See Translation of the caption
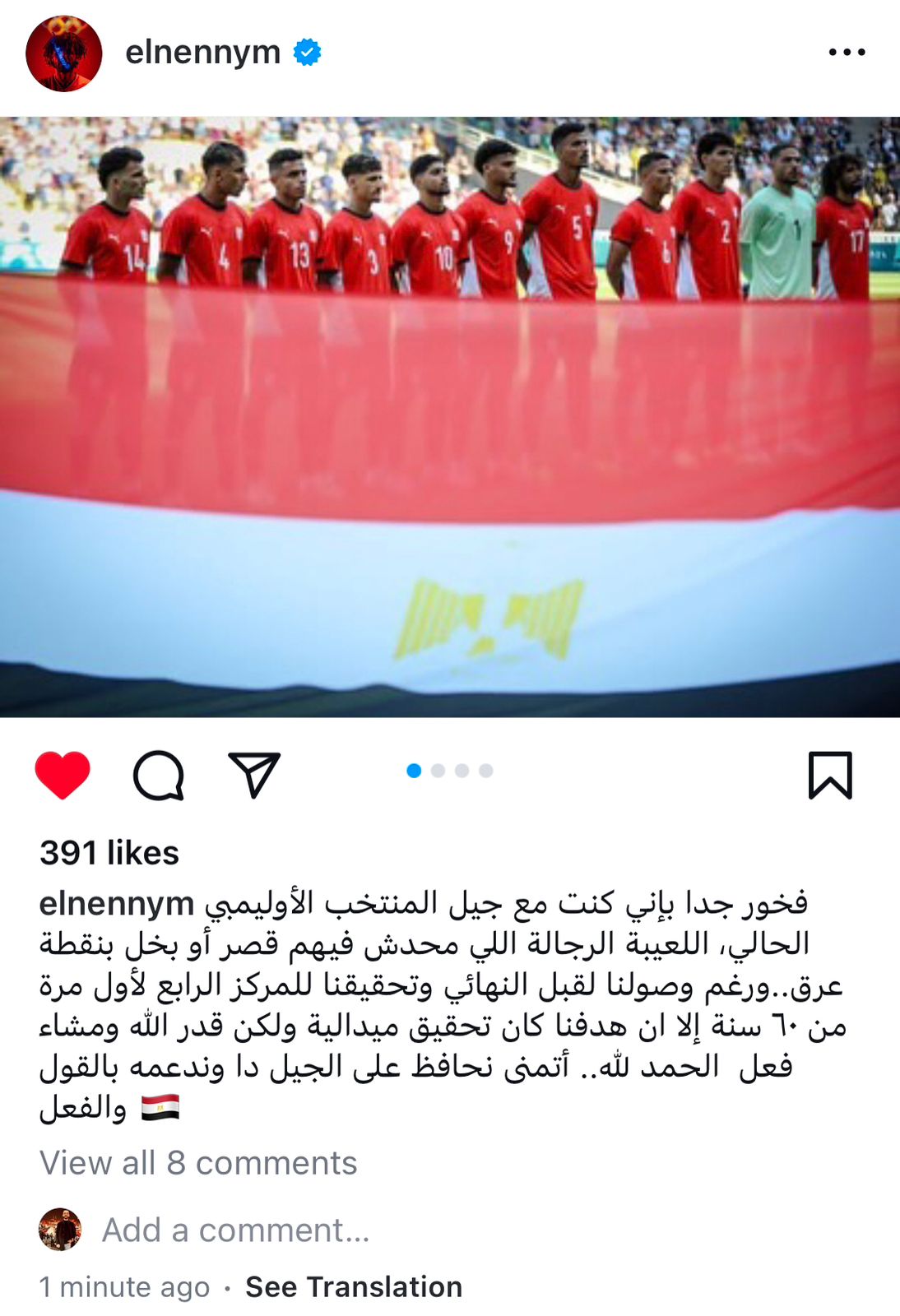Viewport: 900px width, 1316px height. pos(354,1286)
